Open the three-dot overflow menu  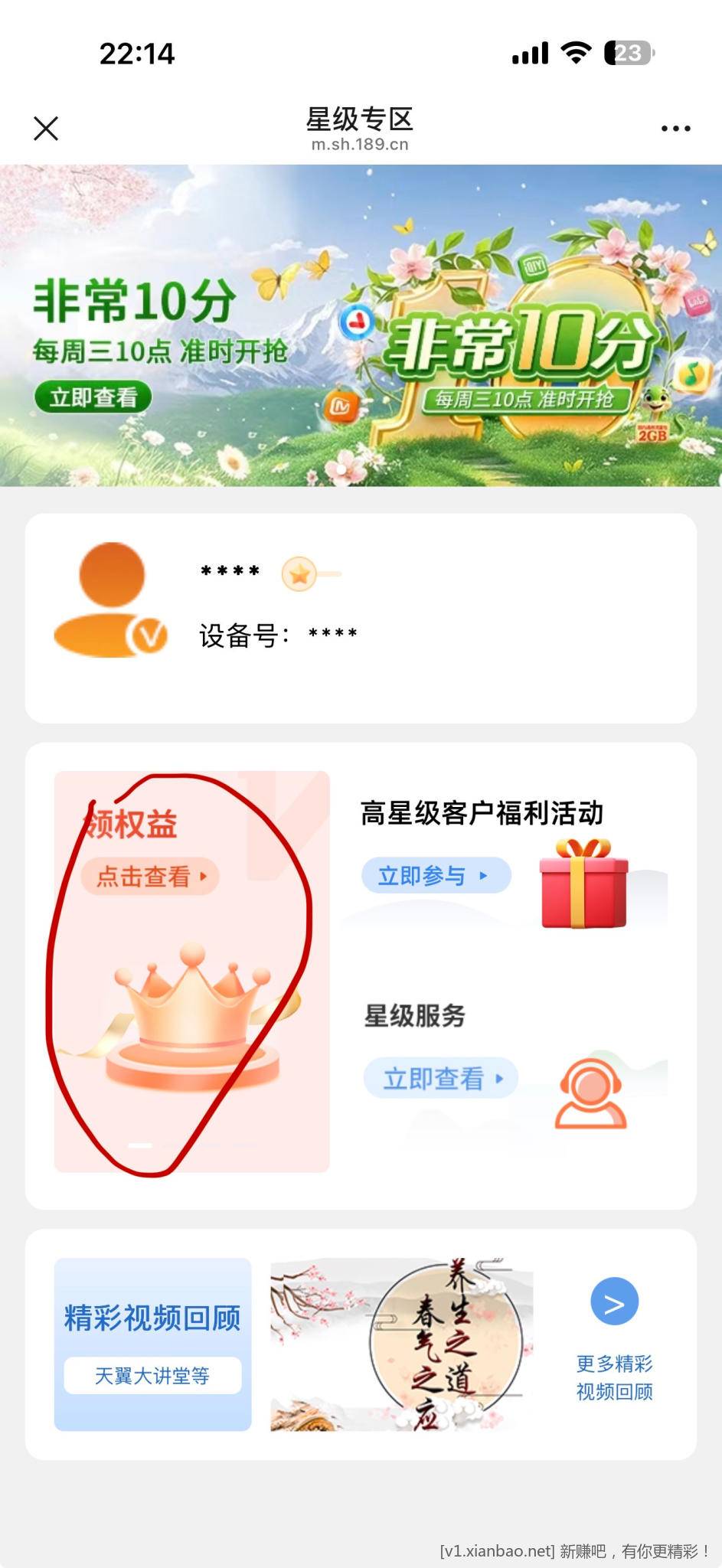[x=675, y=129]
